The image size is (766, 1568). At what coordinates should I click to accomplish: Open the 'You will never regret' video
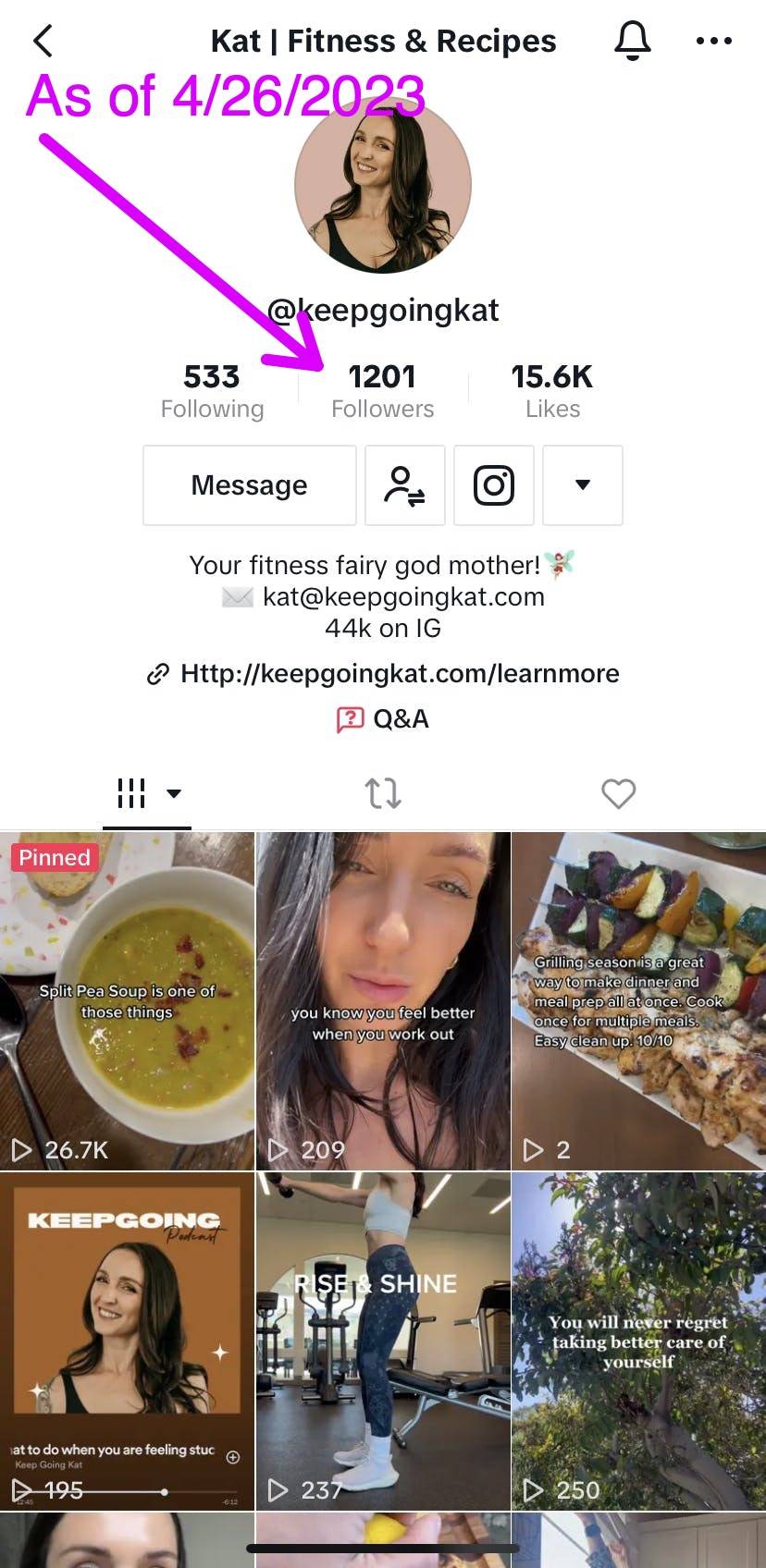[x=638, y=1341]
